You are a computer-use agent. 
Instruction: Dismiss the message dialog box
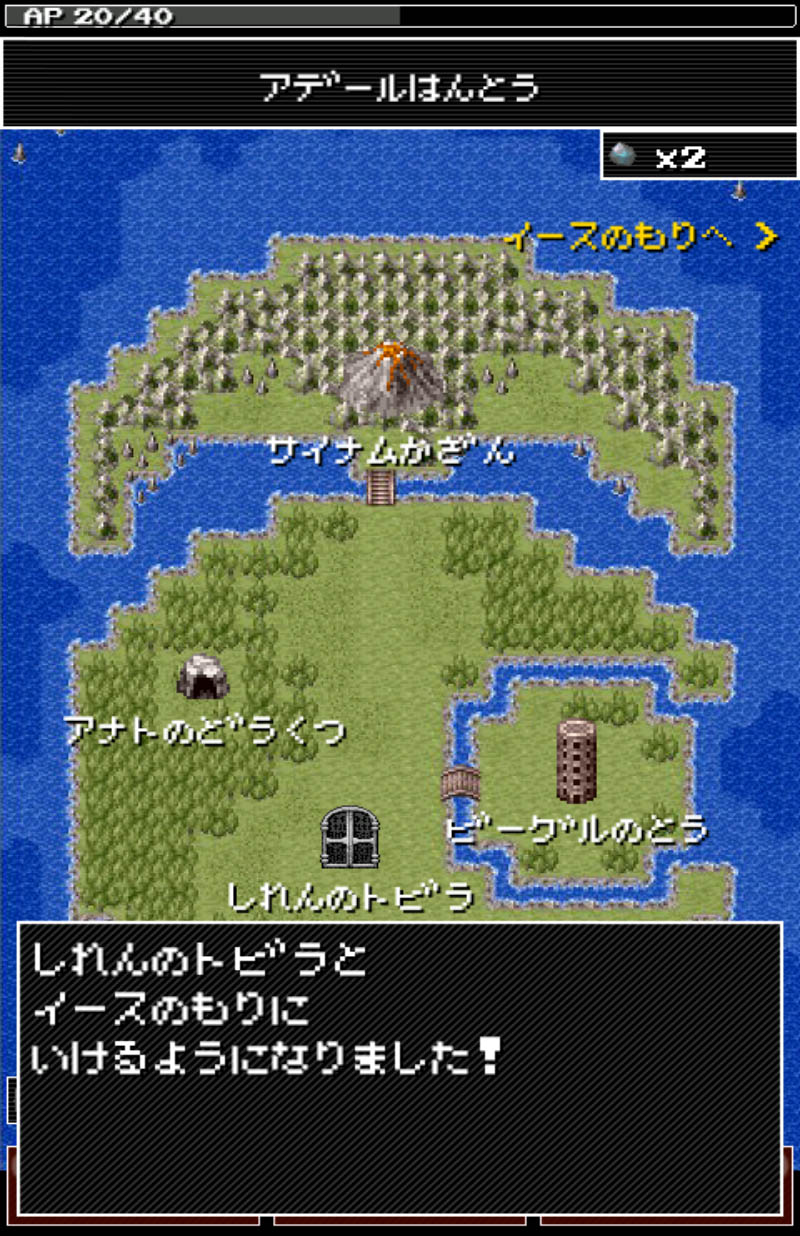tap(400, 1066)
